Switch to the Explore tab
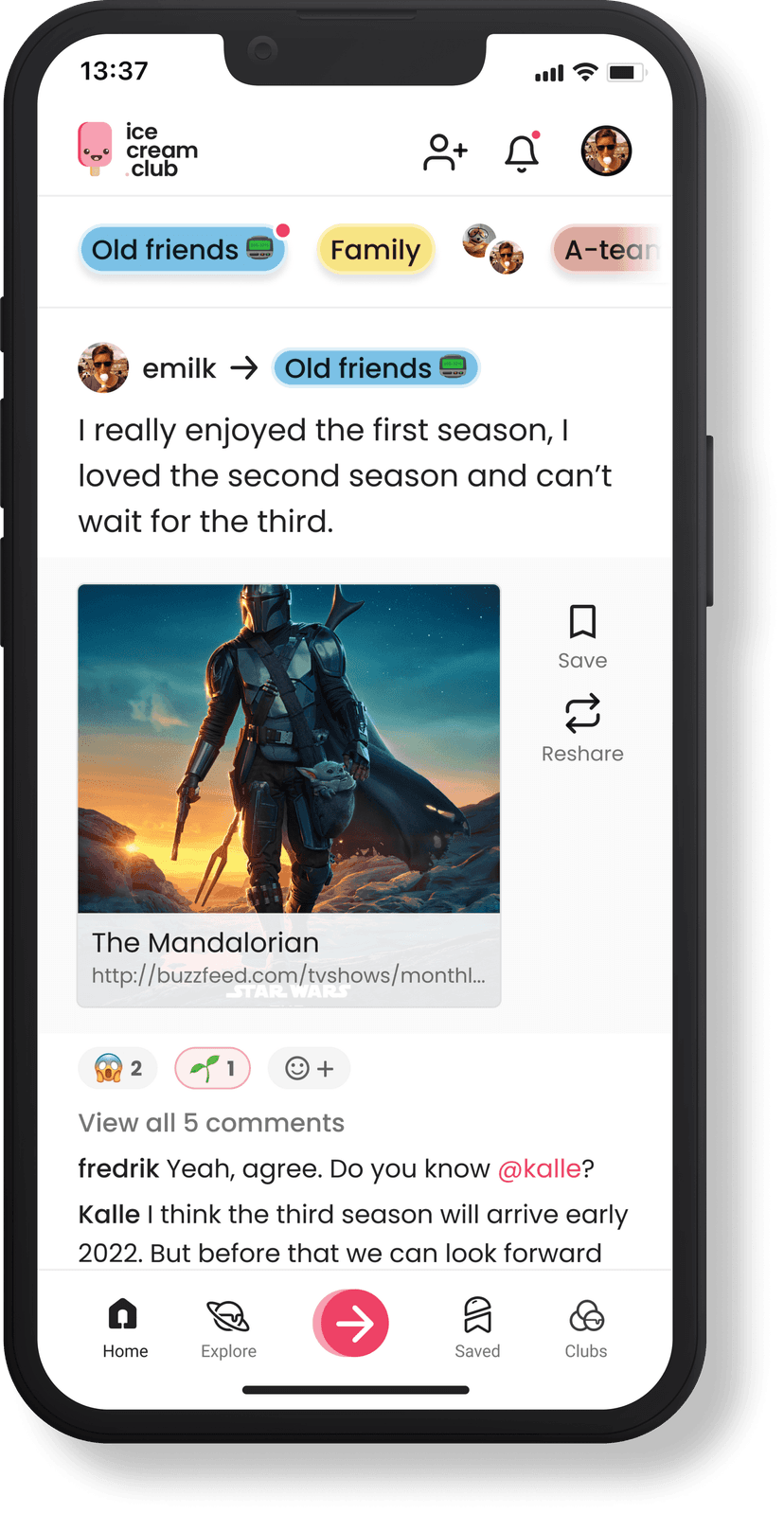Image resolution: width=784 pixels, height=1514 pixels. click(x=228, y=1327)
